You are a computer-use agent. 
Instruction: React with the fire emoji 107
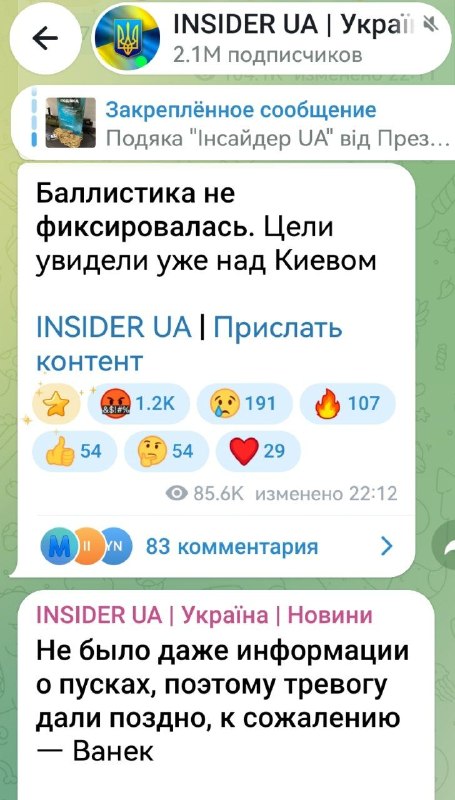[x=348, y=404]
